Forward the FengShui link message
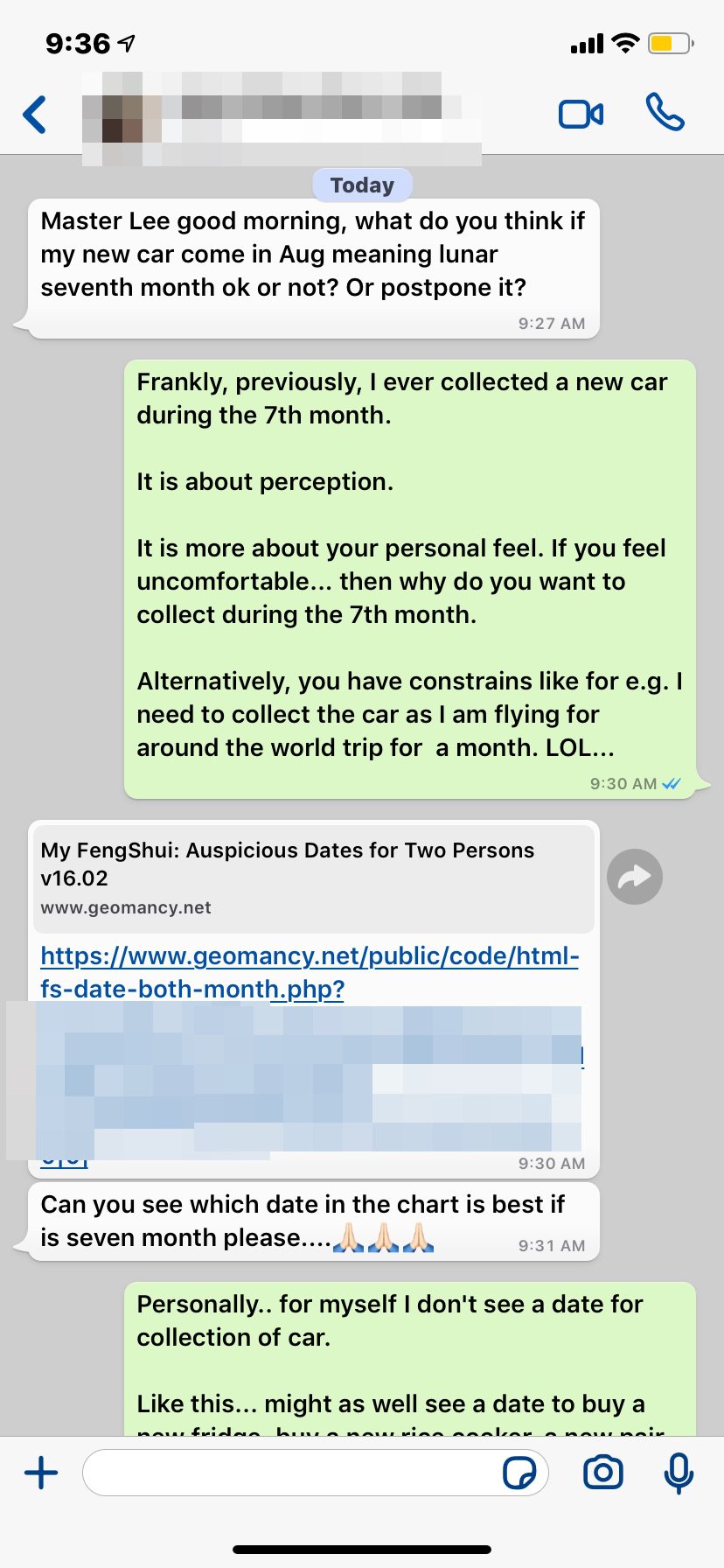Image resolution: width=724 pixels, height=1568 pixels. point(635,877)
